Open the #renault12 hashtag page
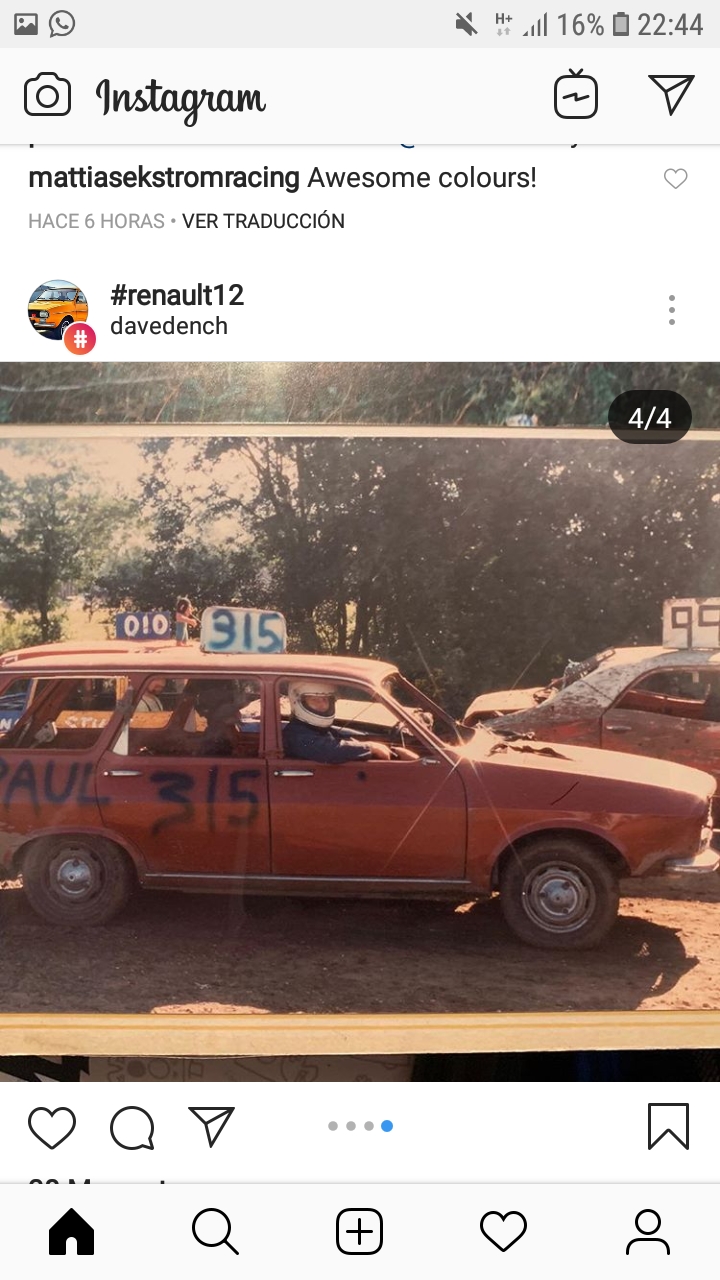The image size is (720, 1280). pos(177,295)
